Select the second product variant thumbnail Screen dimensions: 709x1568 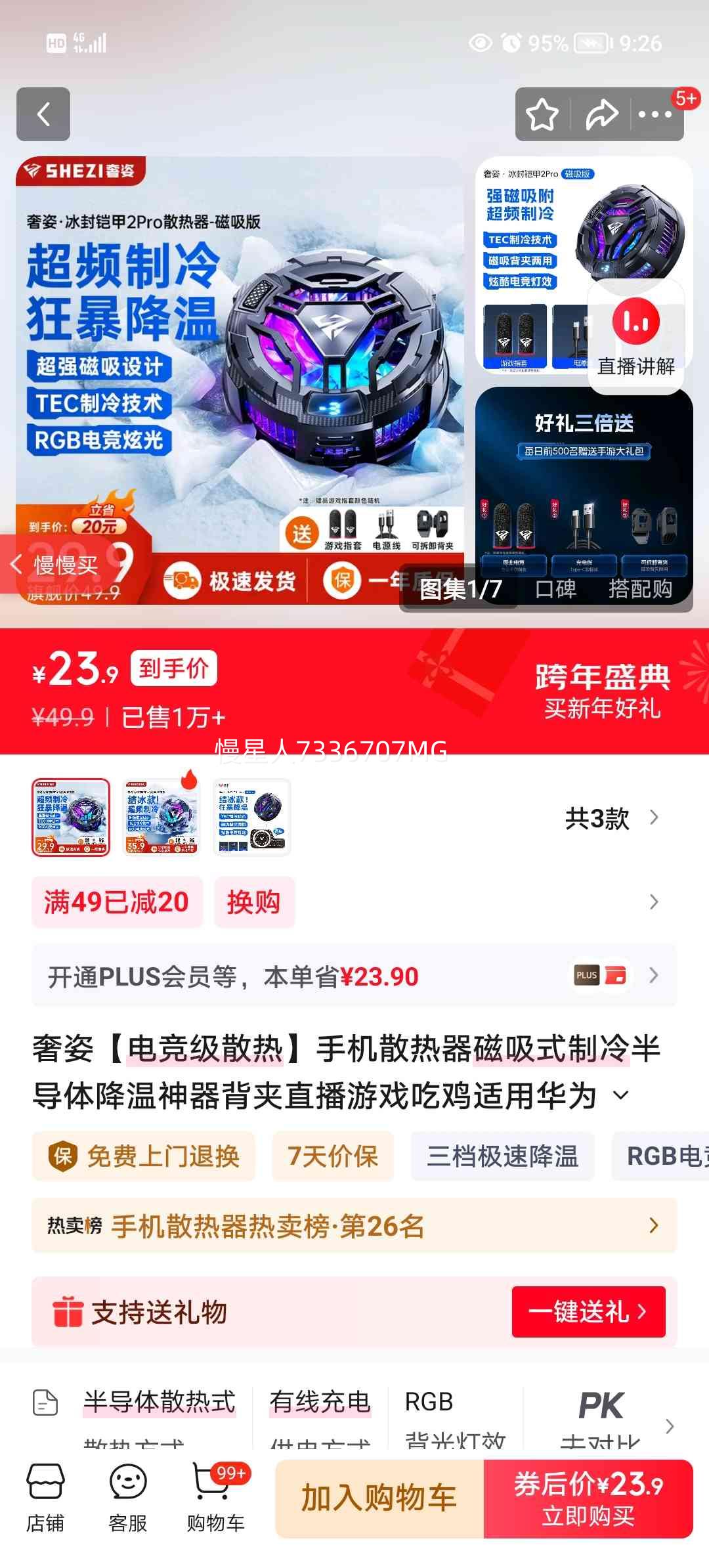coord(161,817)
